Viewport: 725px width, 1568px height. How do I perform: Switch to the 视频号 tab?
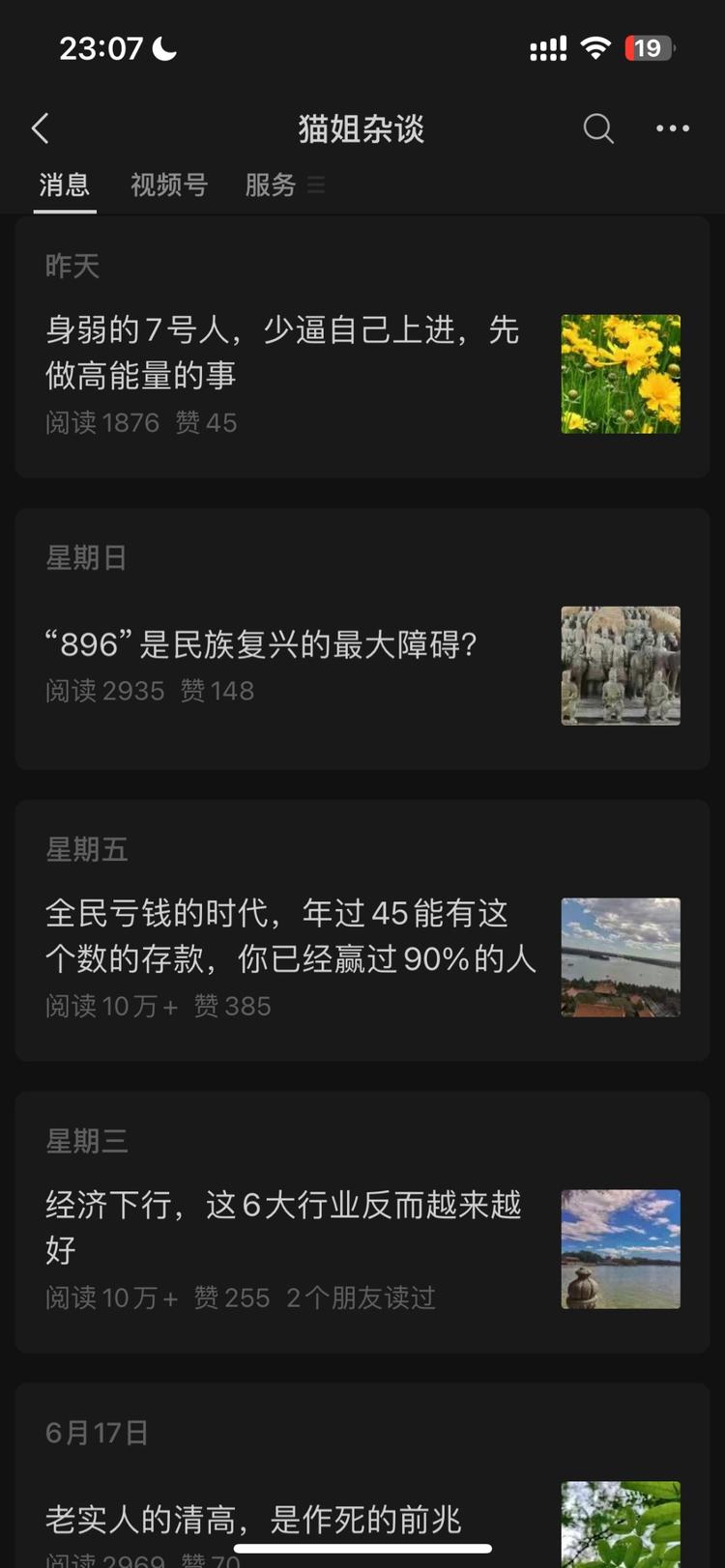pos(168,185)
